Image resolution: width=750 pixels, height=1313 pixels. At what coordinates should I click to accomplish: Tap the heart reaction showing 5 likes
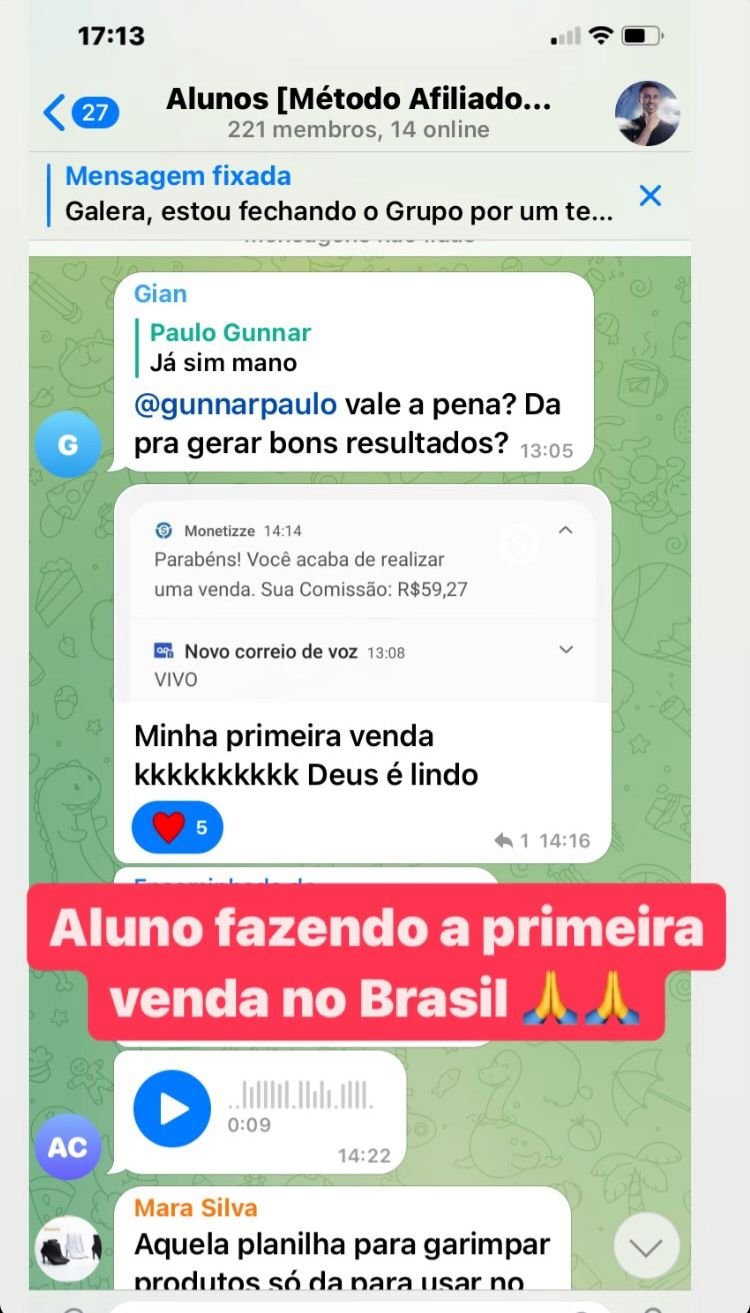176,827
